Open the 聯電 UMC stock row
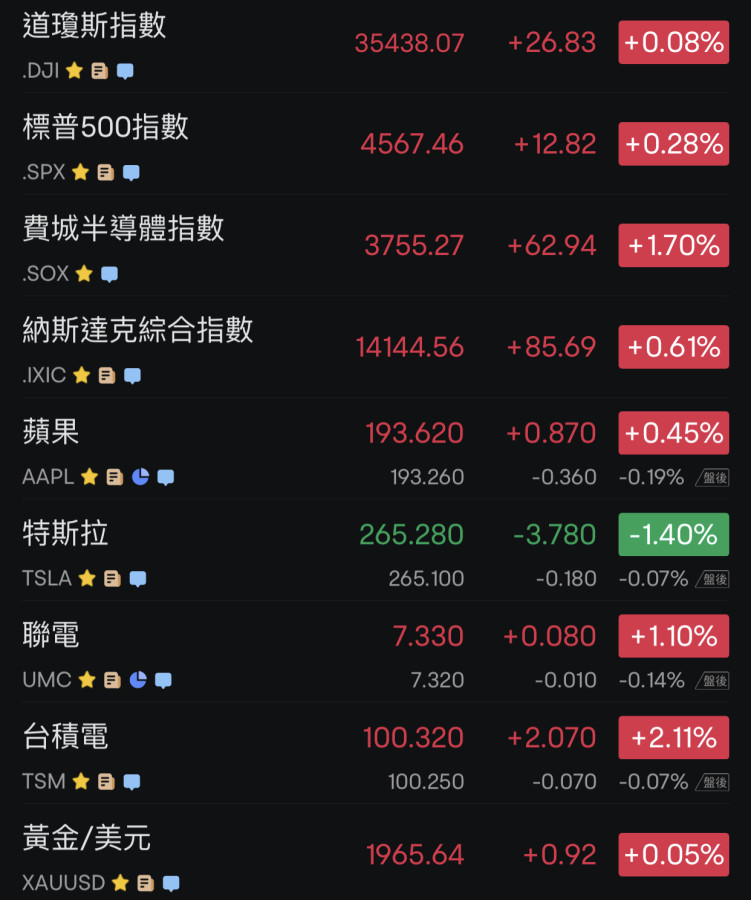 [x=51, y=635]
